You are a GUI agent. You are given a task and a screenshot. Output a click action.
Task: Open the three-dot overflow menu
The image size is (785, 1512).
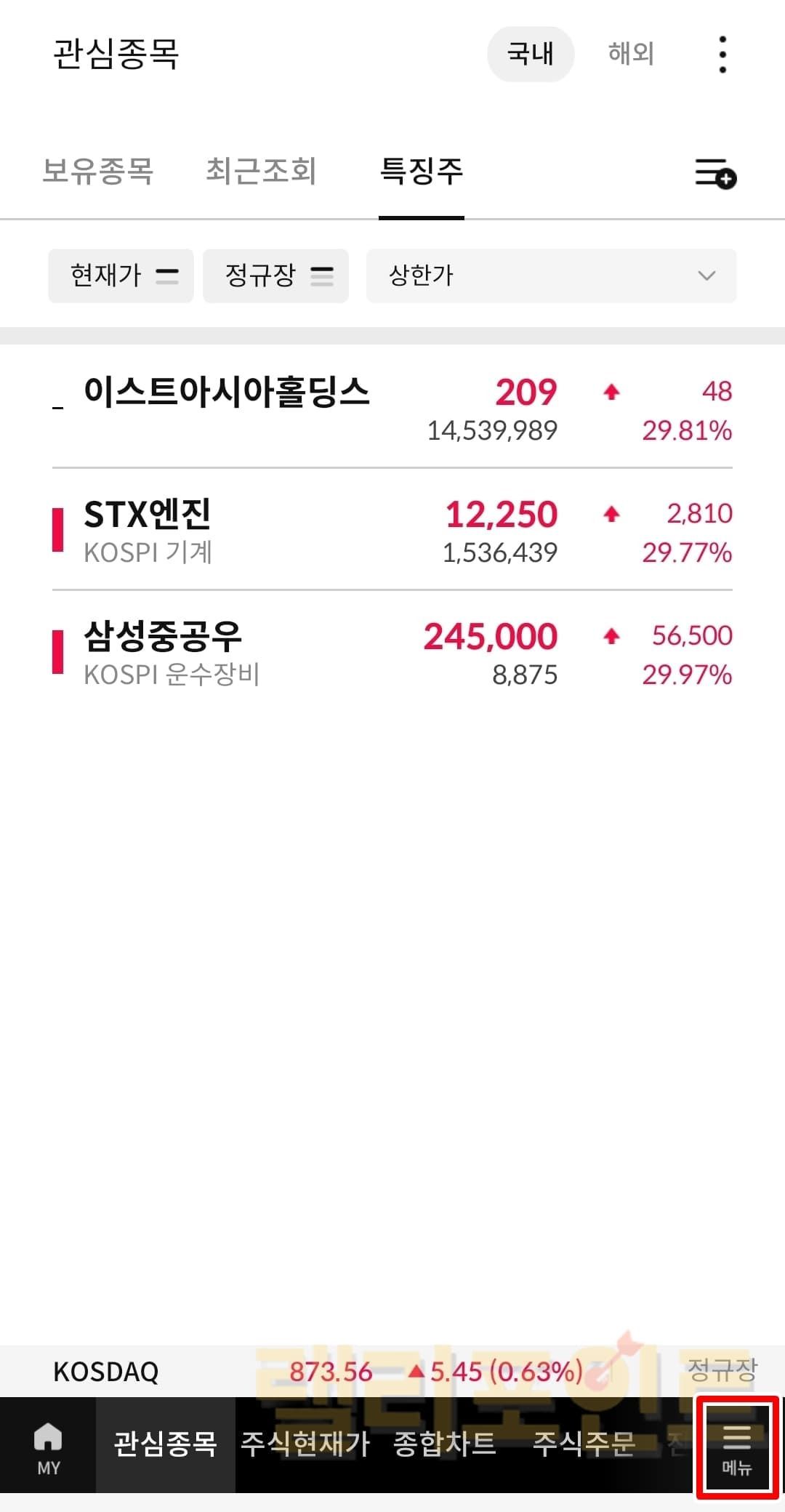(x=722, y=55)
